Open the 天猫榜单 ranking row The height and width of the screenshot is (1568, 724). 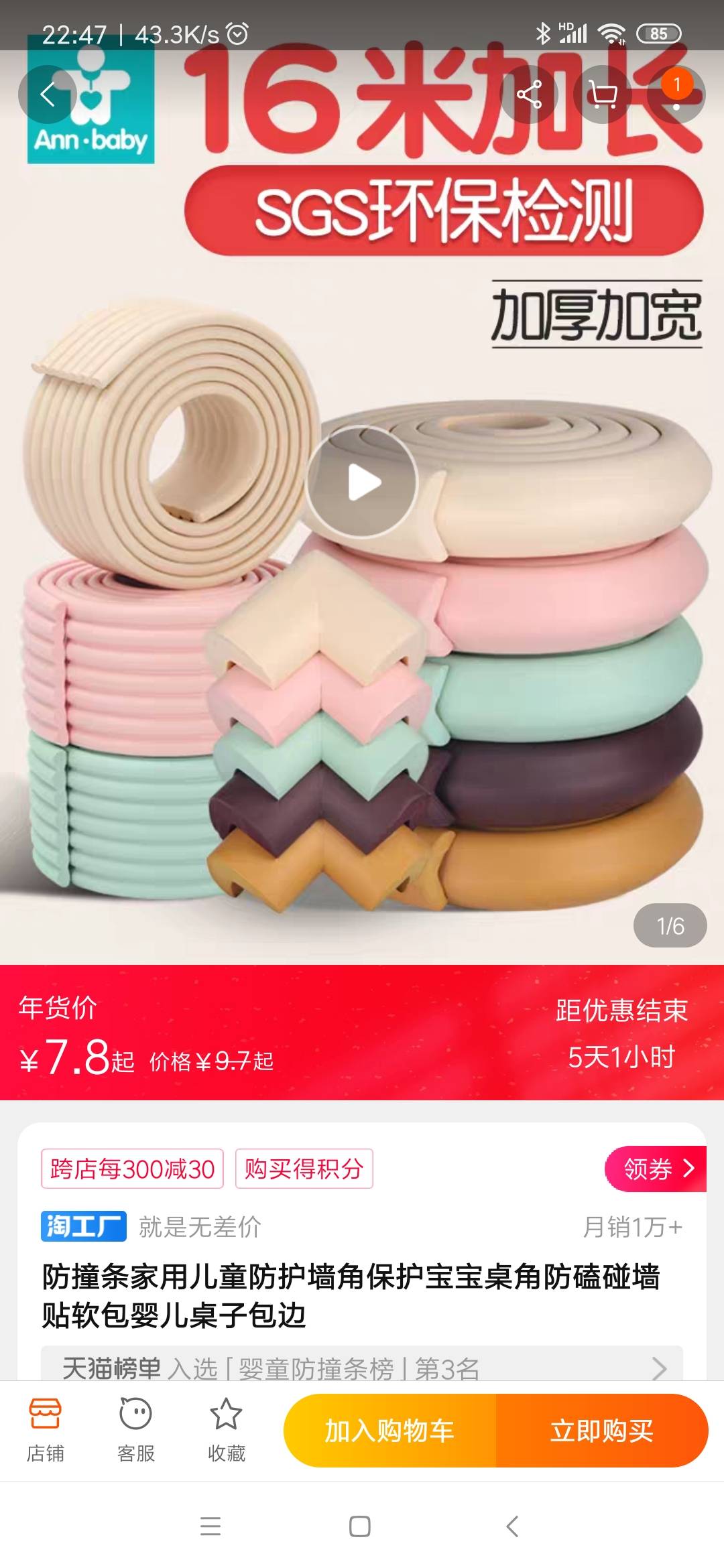click(x=362, y=1367)
